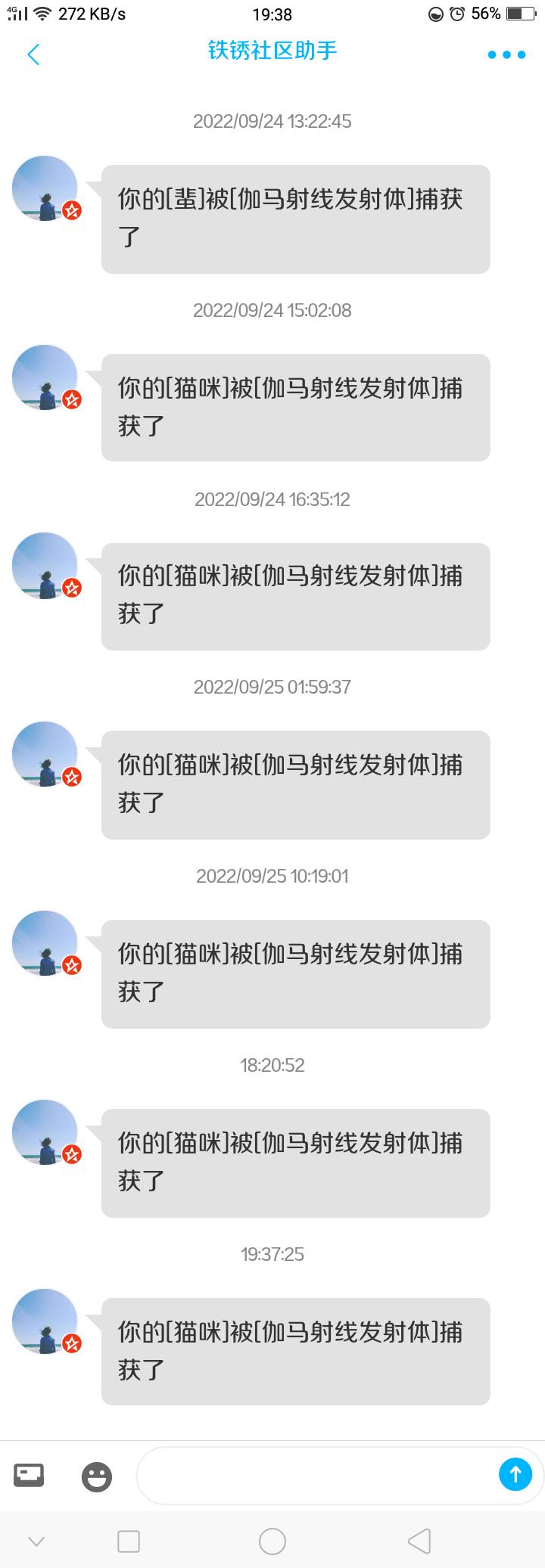Open the emoji picker
This screenshot has height=1568, width=545.
[x=97, y=1476]
